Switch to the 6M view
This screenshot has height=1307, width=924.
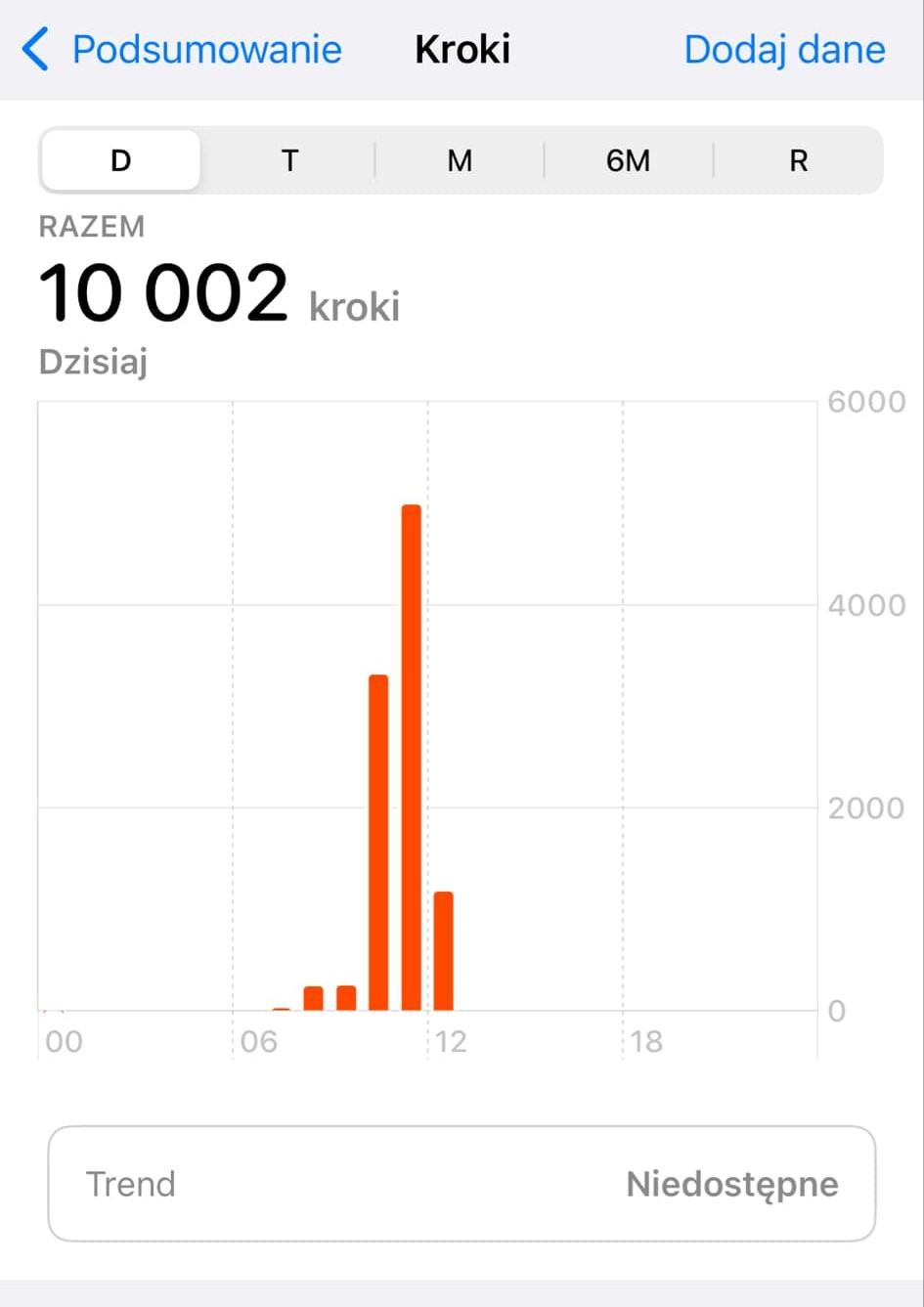pyautogui.click(x=628, y=160)
